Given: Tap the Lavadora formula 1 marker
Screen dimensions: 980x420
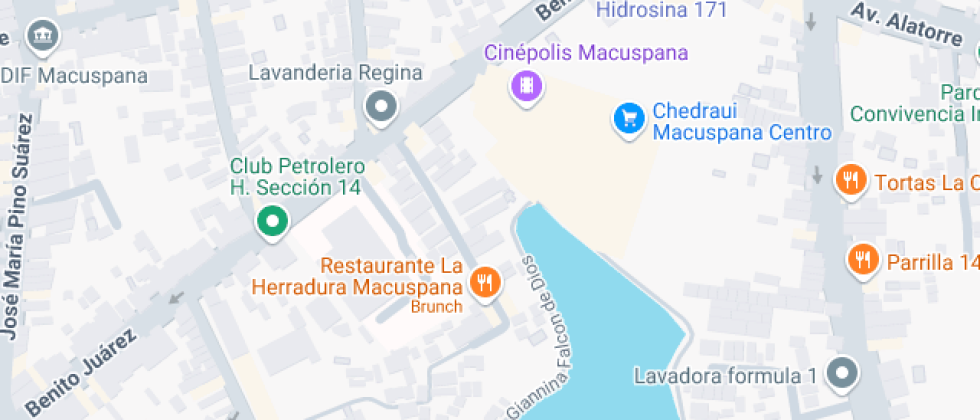Looking at the screenshot, I should pyautogui.click(x=844, y=373).
